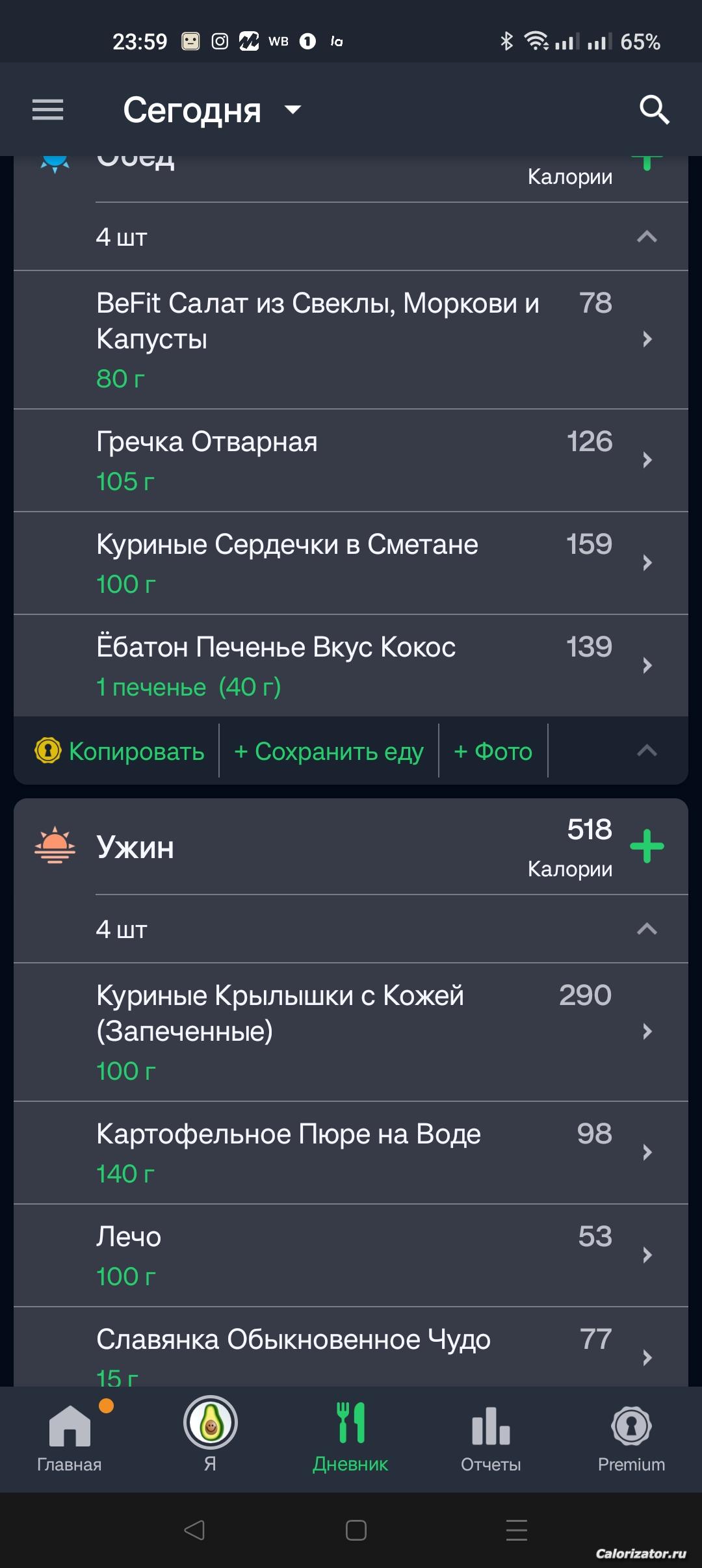Add a photo with + Фото
This screenshot has width=702, height=1568.
[493, 751]
